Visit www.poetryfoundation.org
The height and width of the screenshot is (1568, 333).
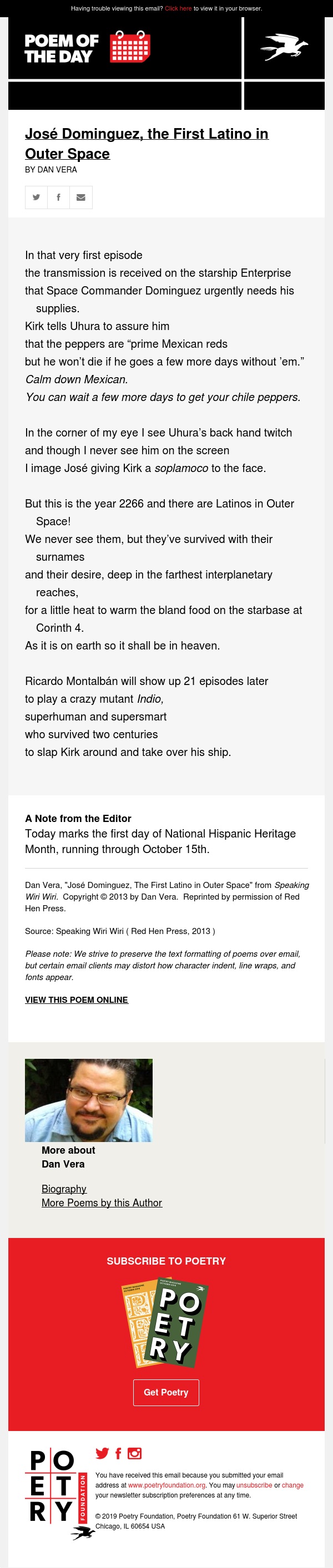pos(166,1485)
